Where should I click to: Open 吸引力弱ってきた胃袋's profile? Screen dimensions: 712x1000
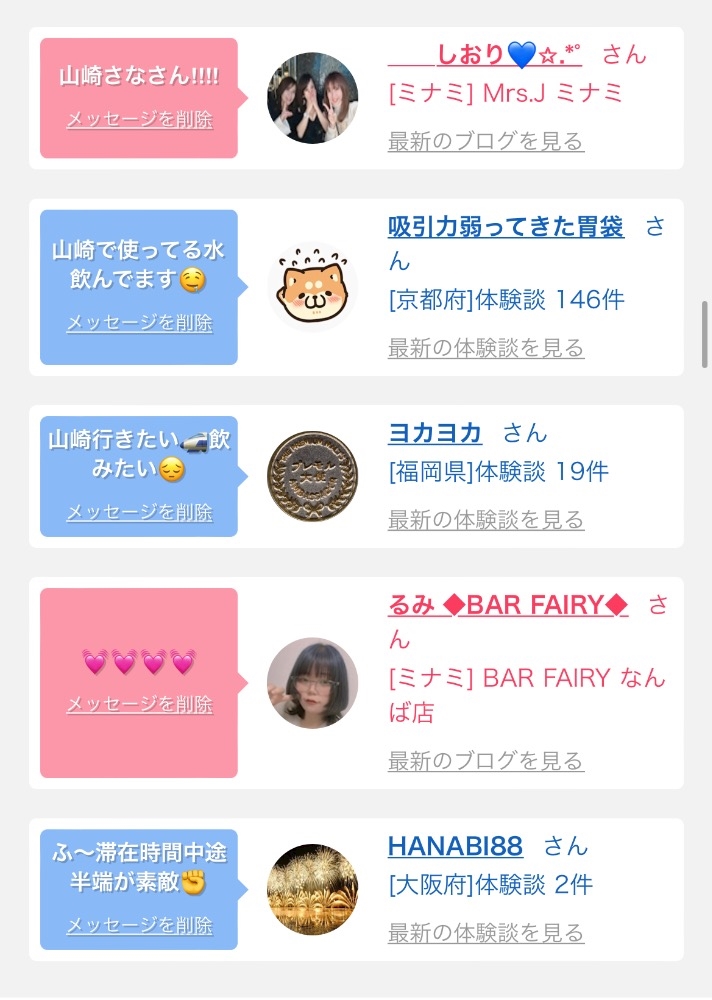coord(505,227)
